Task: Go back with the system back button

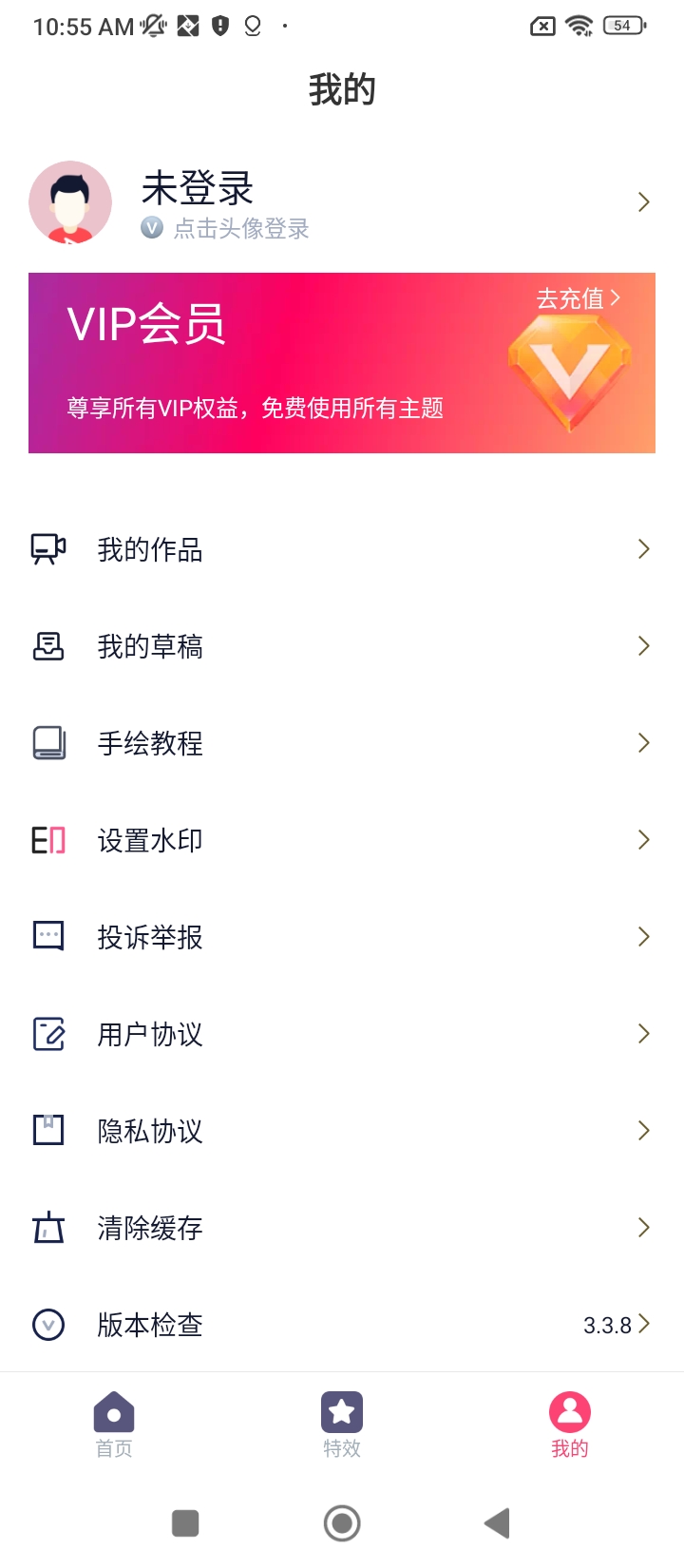Action: pos(497,1523)
